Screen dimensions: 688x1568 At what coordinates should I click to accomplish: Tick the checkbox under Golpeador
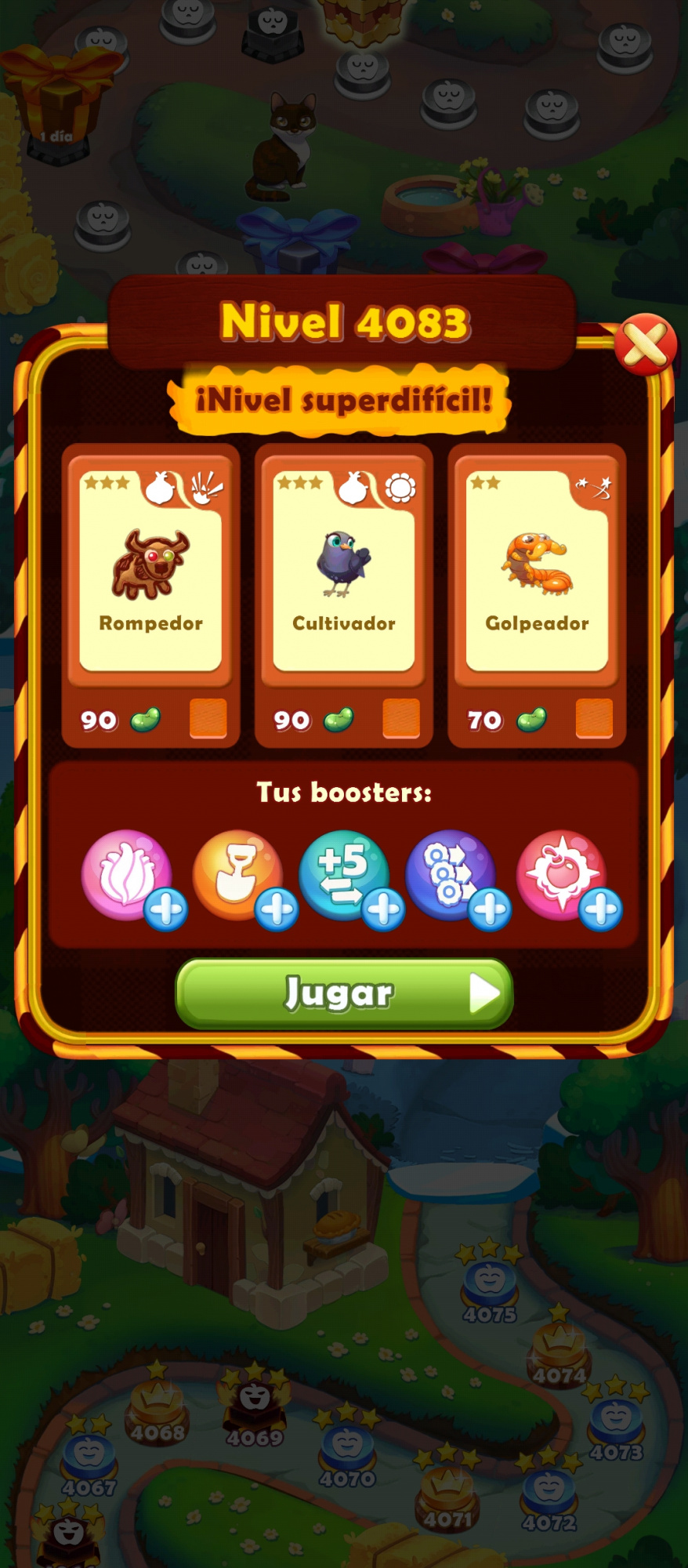pyautogui.click(x=594, y=718)
